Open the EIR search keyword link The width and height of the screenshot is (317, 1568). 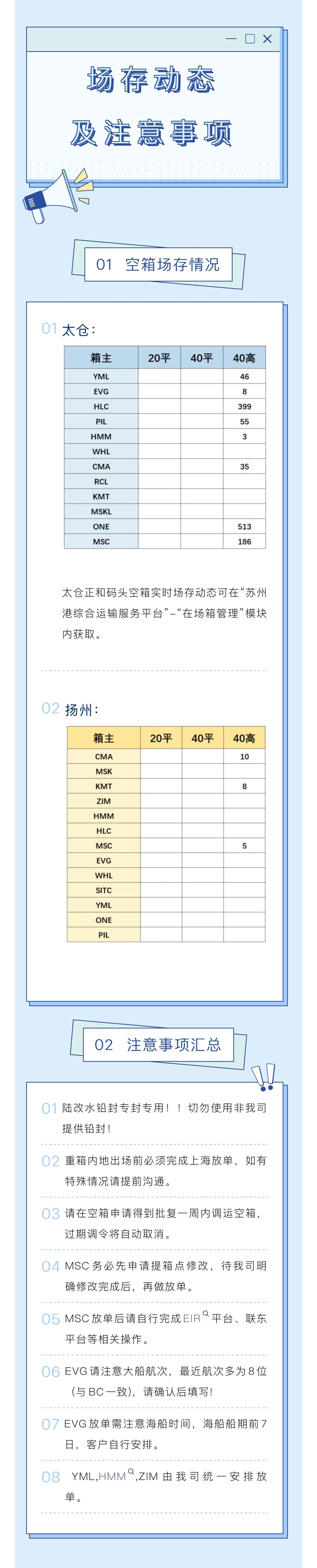click(x=192, y=1319)
